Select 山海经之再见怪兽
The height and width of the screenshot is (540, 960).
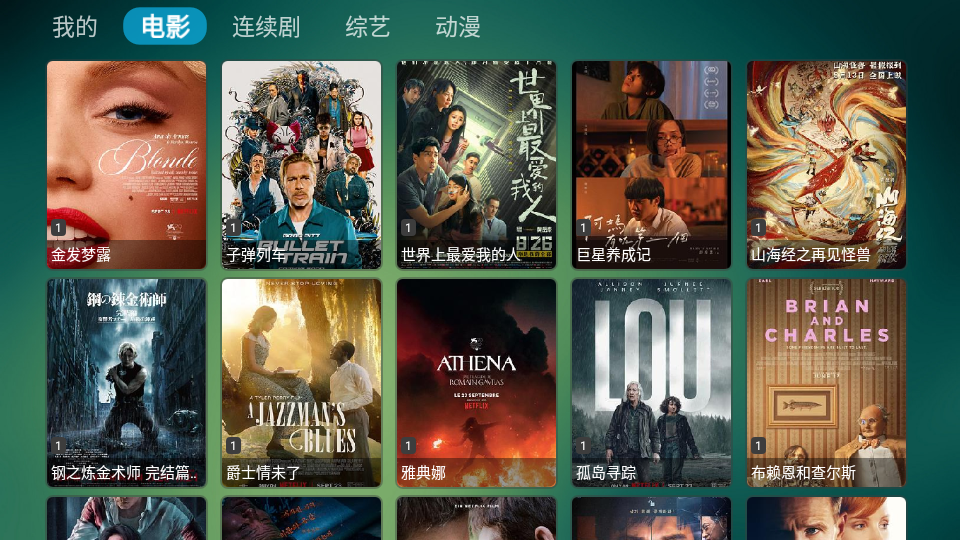click(x=826, y=165)
